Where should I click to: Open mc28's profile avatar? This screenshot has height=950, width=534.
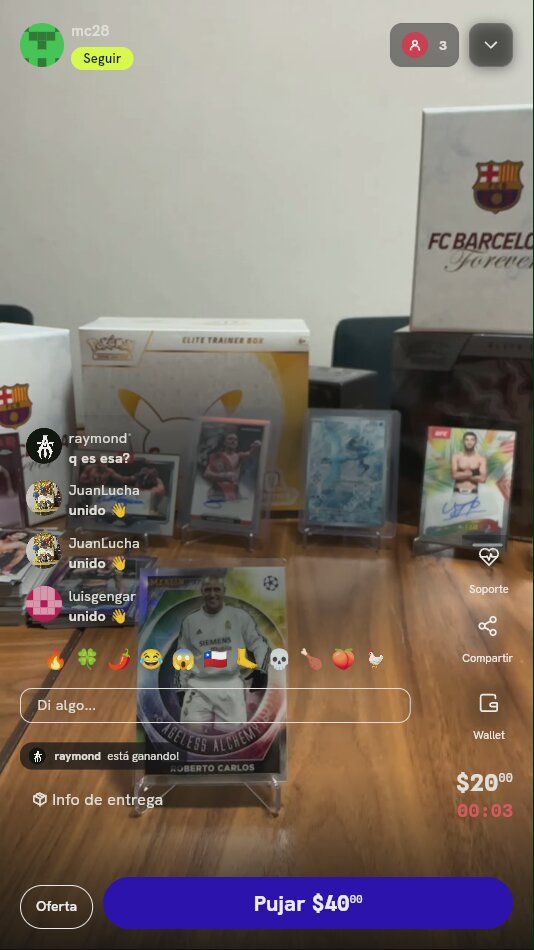click(42, 45)
